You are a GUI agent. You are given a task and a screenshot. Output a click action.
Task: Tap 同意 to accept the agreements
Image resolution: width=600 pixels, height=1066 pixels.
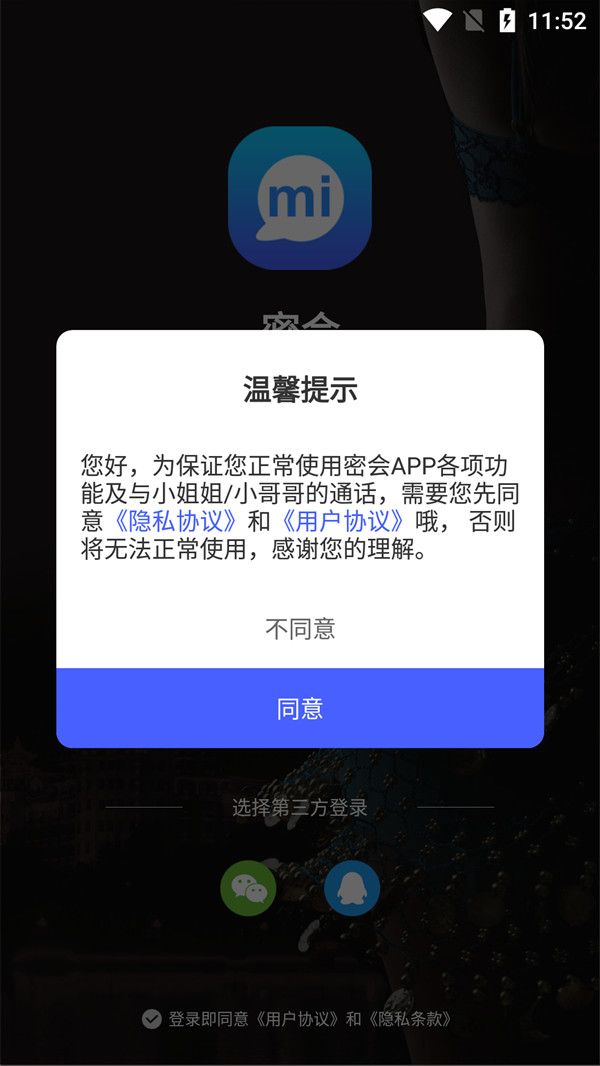pos(300,708)
